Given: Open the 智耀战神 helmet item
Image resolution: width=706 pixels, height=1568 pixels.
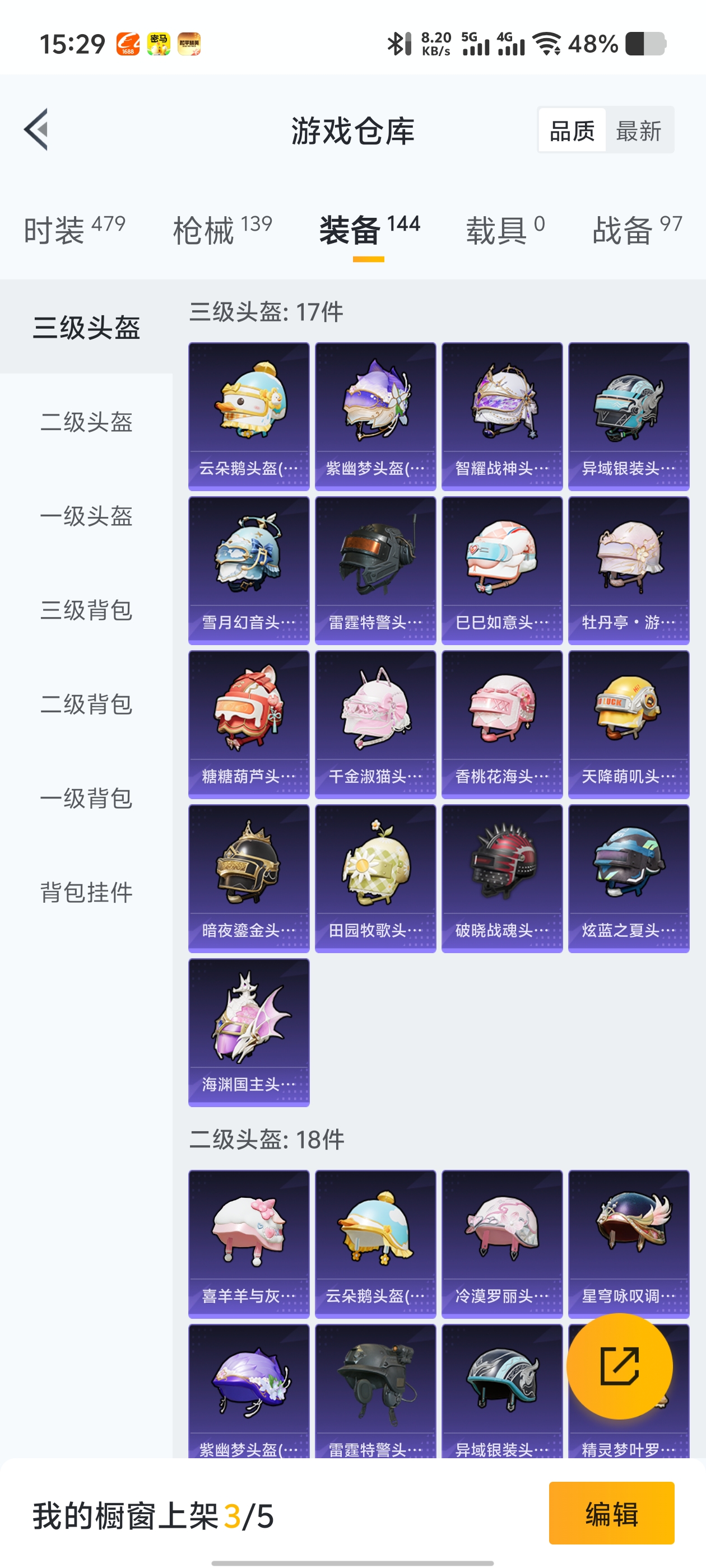Looking at the screenshot, I should pyautogui.click(x=502, y=416).
